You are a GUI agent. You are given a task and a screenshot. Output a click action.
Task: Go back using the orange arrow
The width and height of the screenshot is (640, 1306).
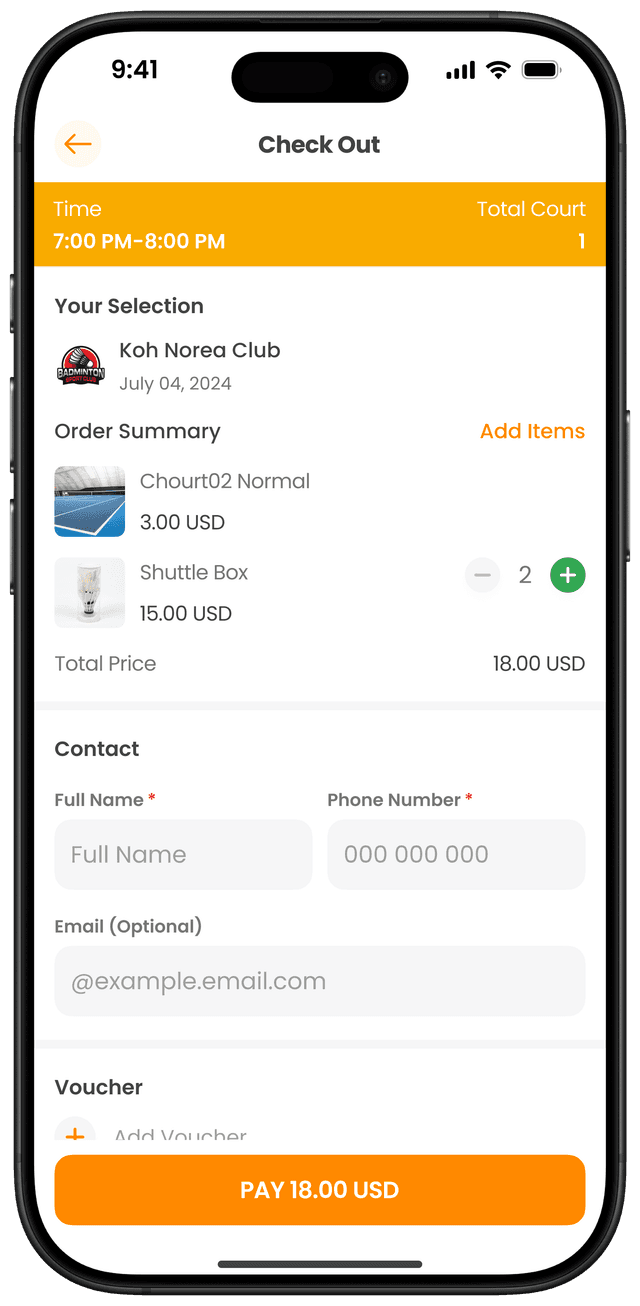tap(78, 144)
